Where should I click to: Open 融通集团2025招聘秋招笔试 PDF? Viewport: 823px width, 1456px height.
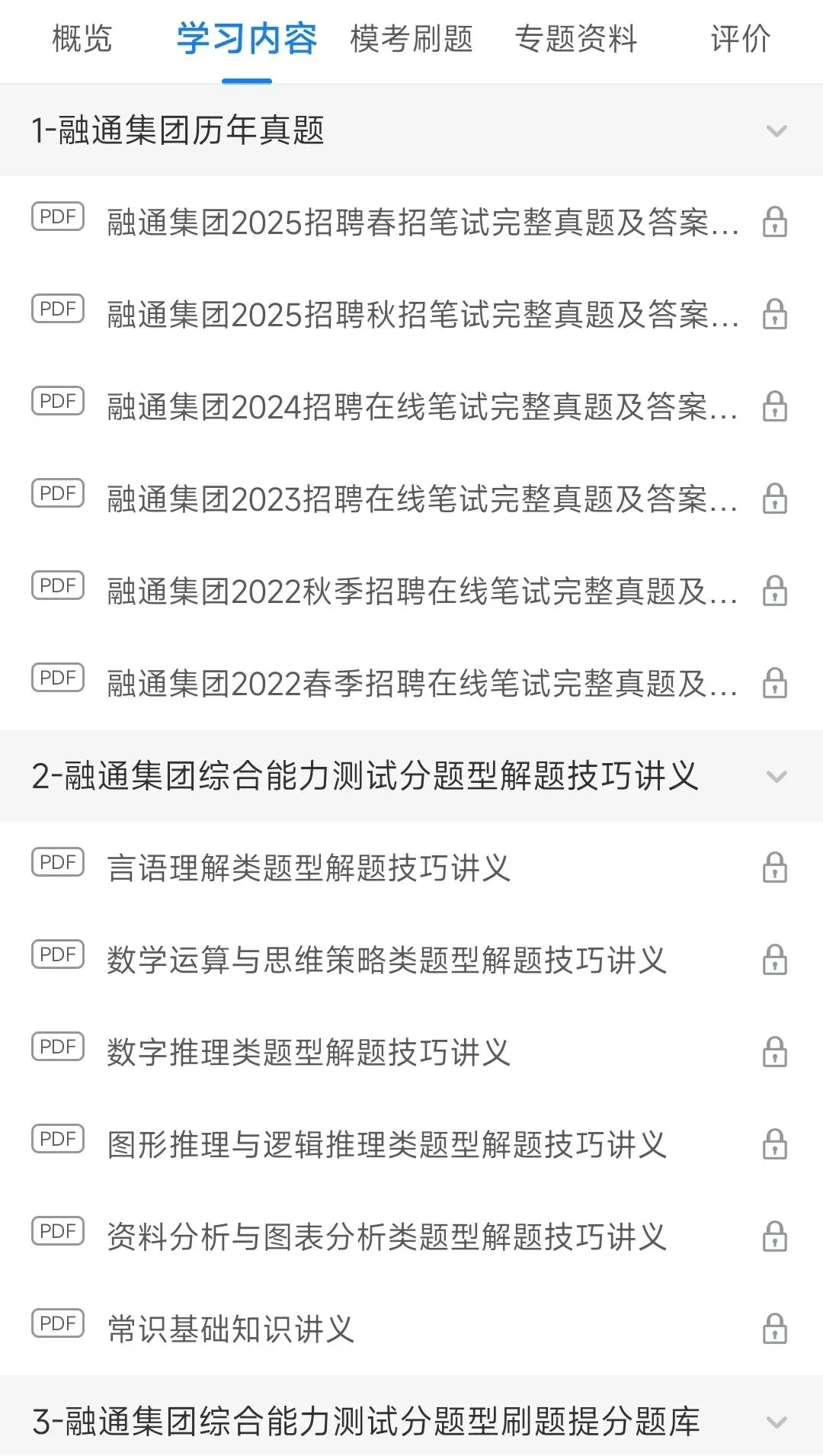click(x=411, y=314)
